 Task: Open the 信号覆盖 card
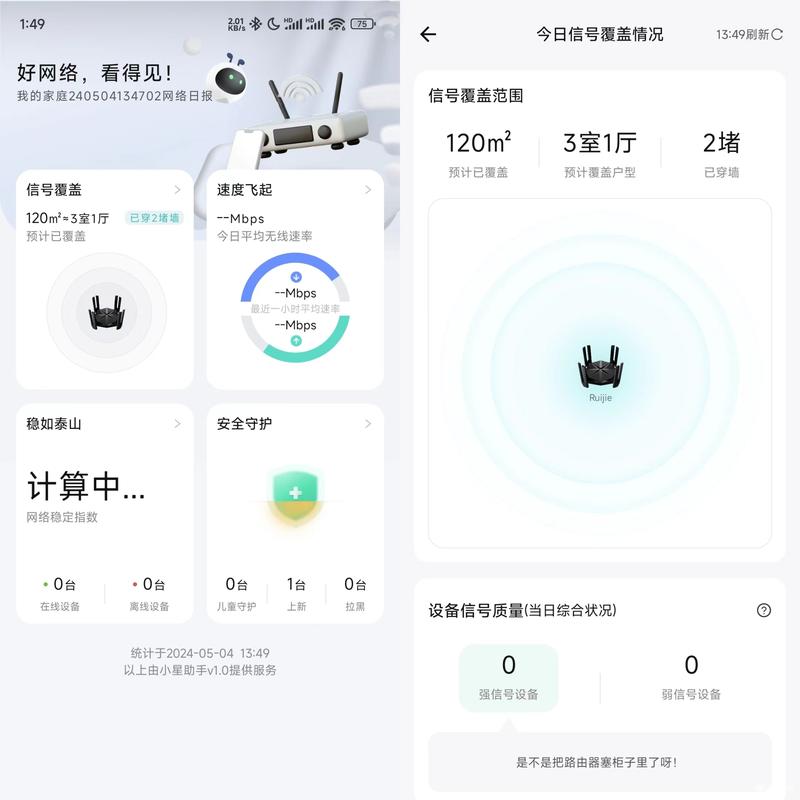(x=105, y=280)
